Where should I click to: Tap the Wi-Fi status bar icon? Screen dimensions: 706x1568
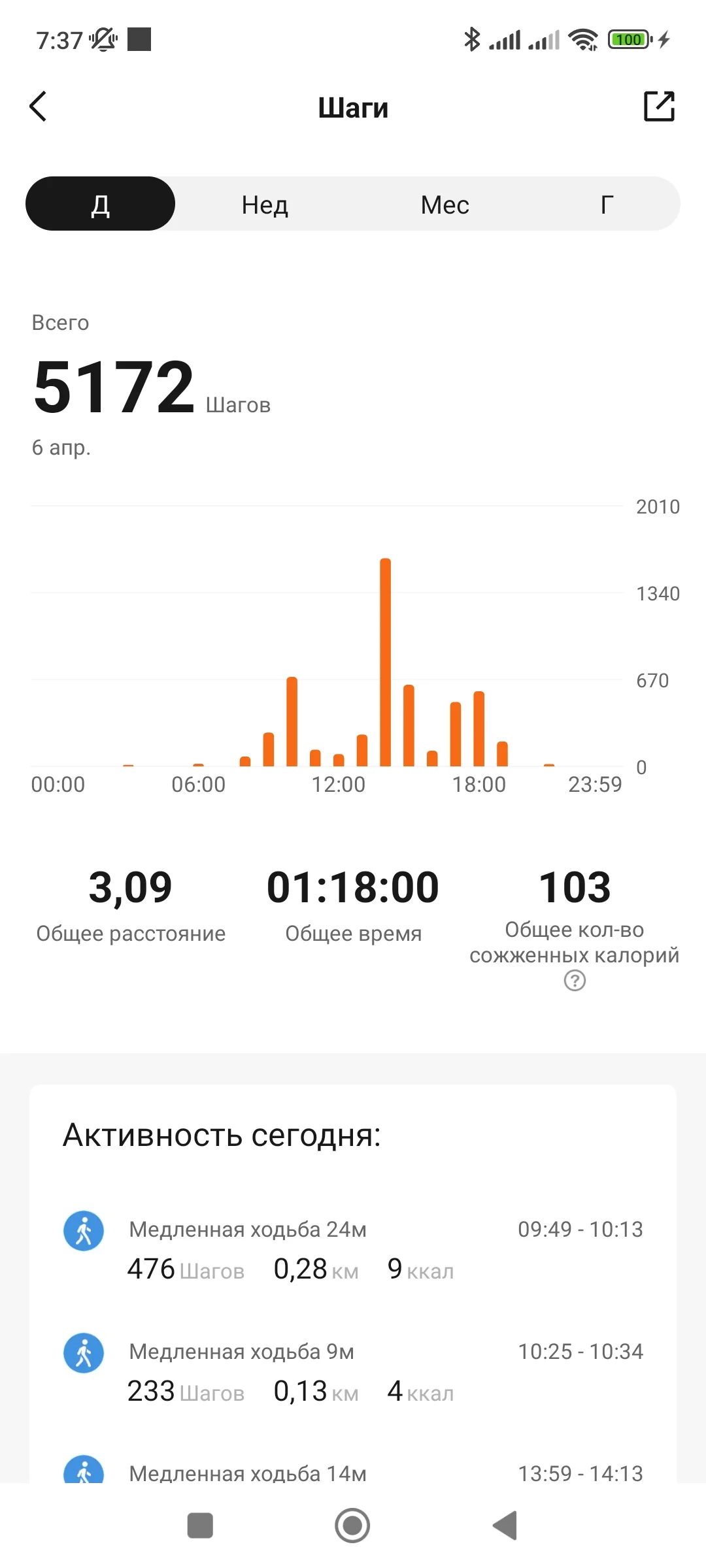583,39
